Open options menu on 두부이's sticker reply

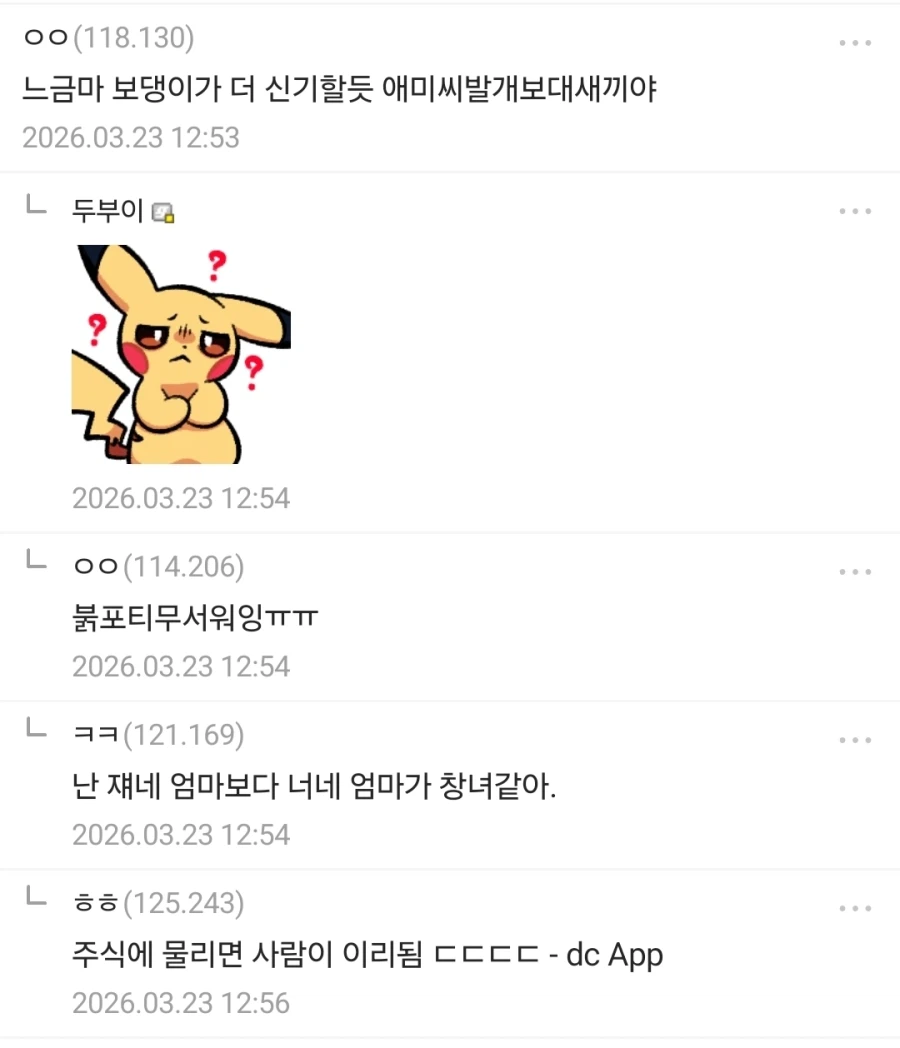point(855,210)
